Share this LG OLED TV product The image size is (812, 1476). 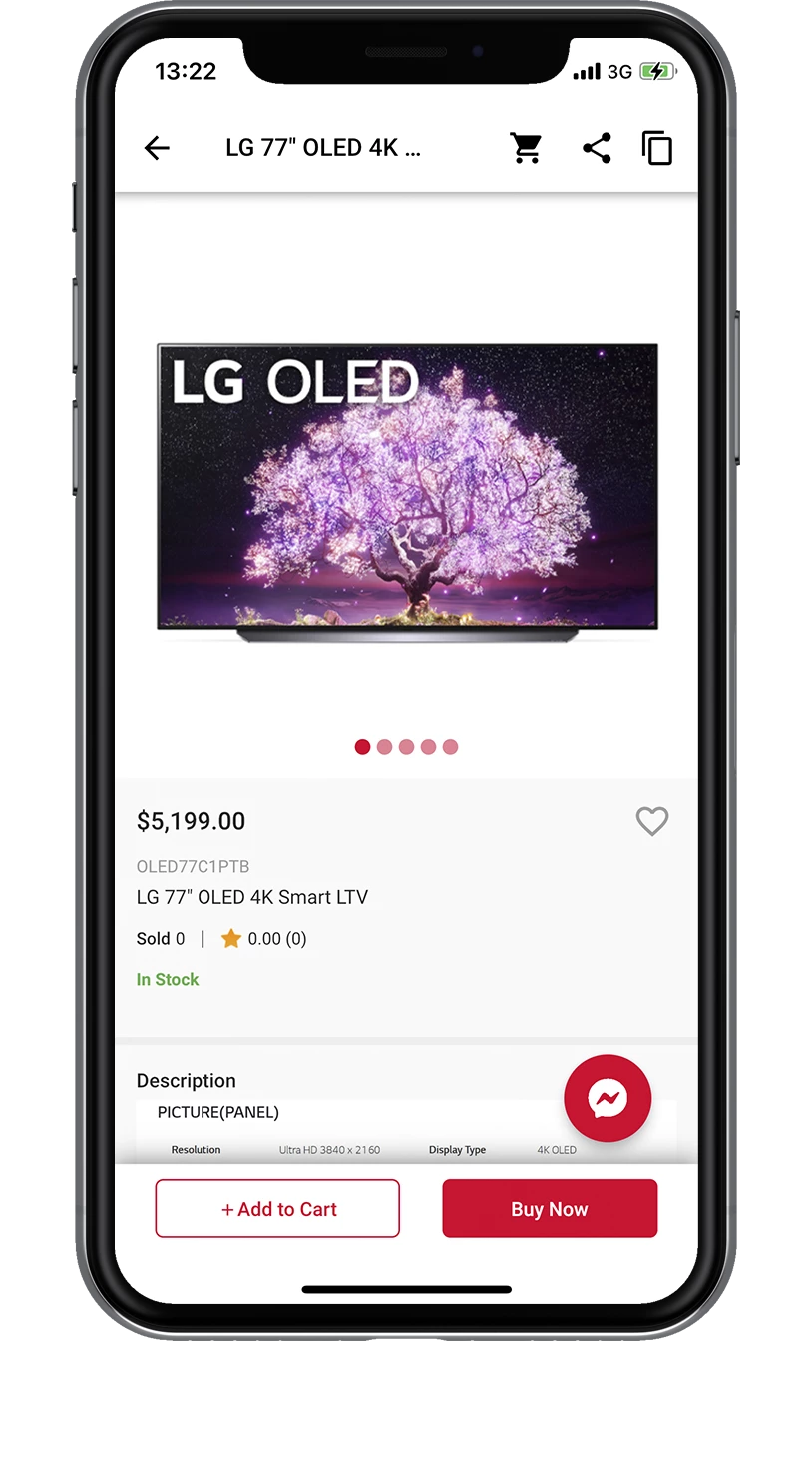tap(597, 148)
